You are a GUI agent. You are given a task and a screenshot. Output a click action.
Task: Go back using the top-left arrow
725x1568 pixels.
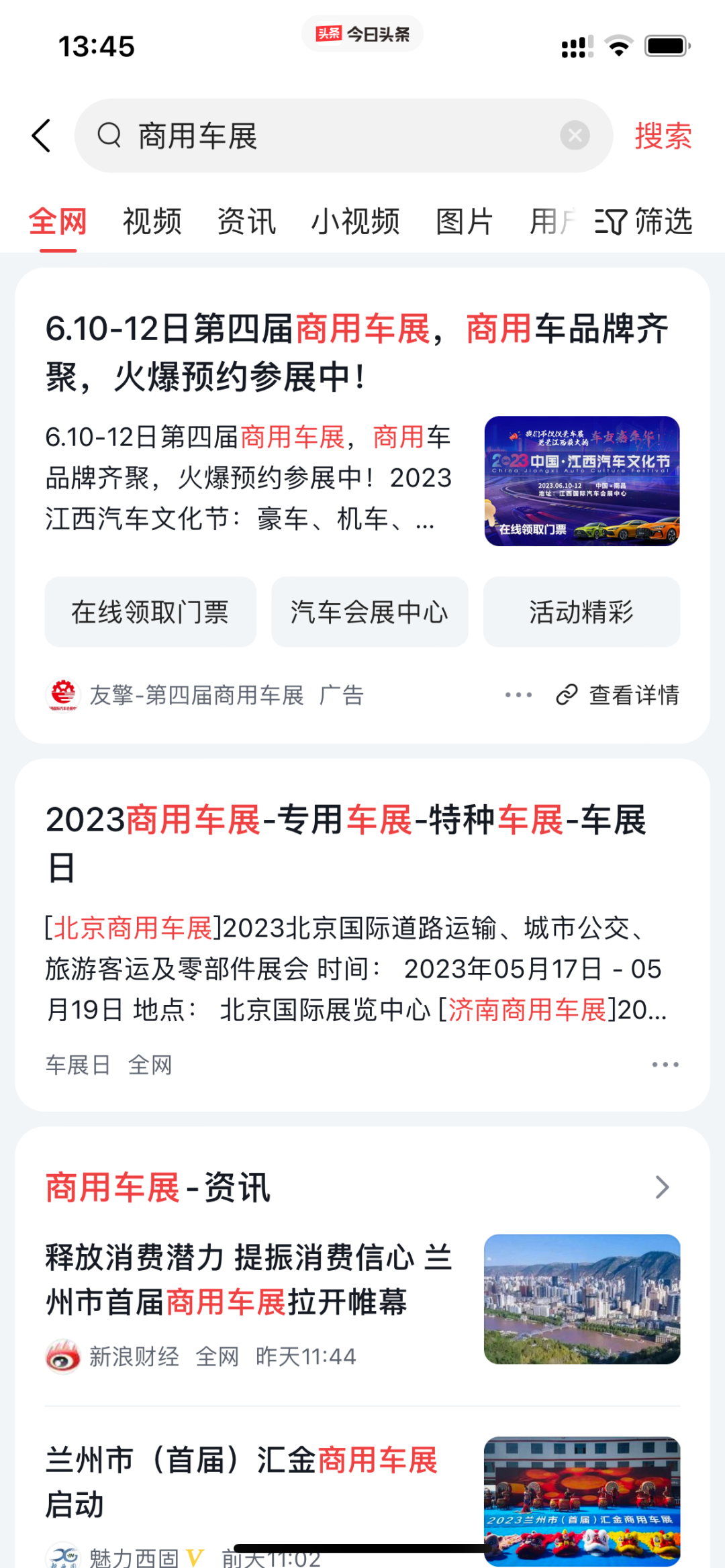coord(42,136)
